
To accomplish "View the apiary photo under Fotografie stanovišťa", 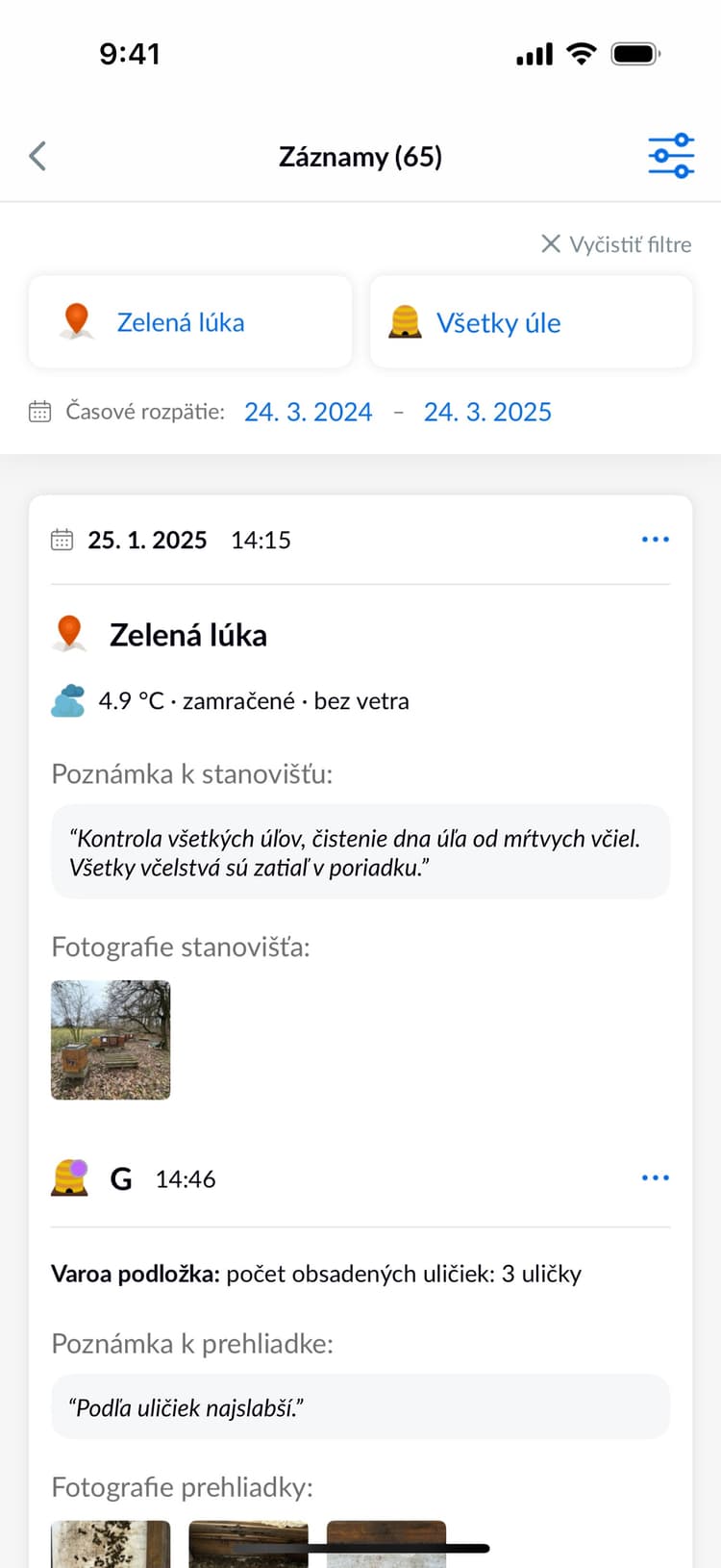I will coord(111,1040).
